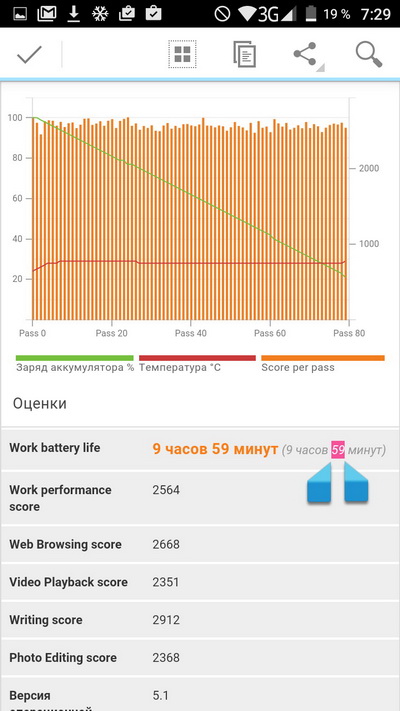Tap the left blue selection handle
Viewport: 400px width, 711px height.
[x=319, y=482]
